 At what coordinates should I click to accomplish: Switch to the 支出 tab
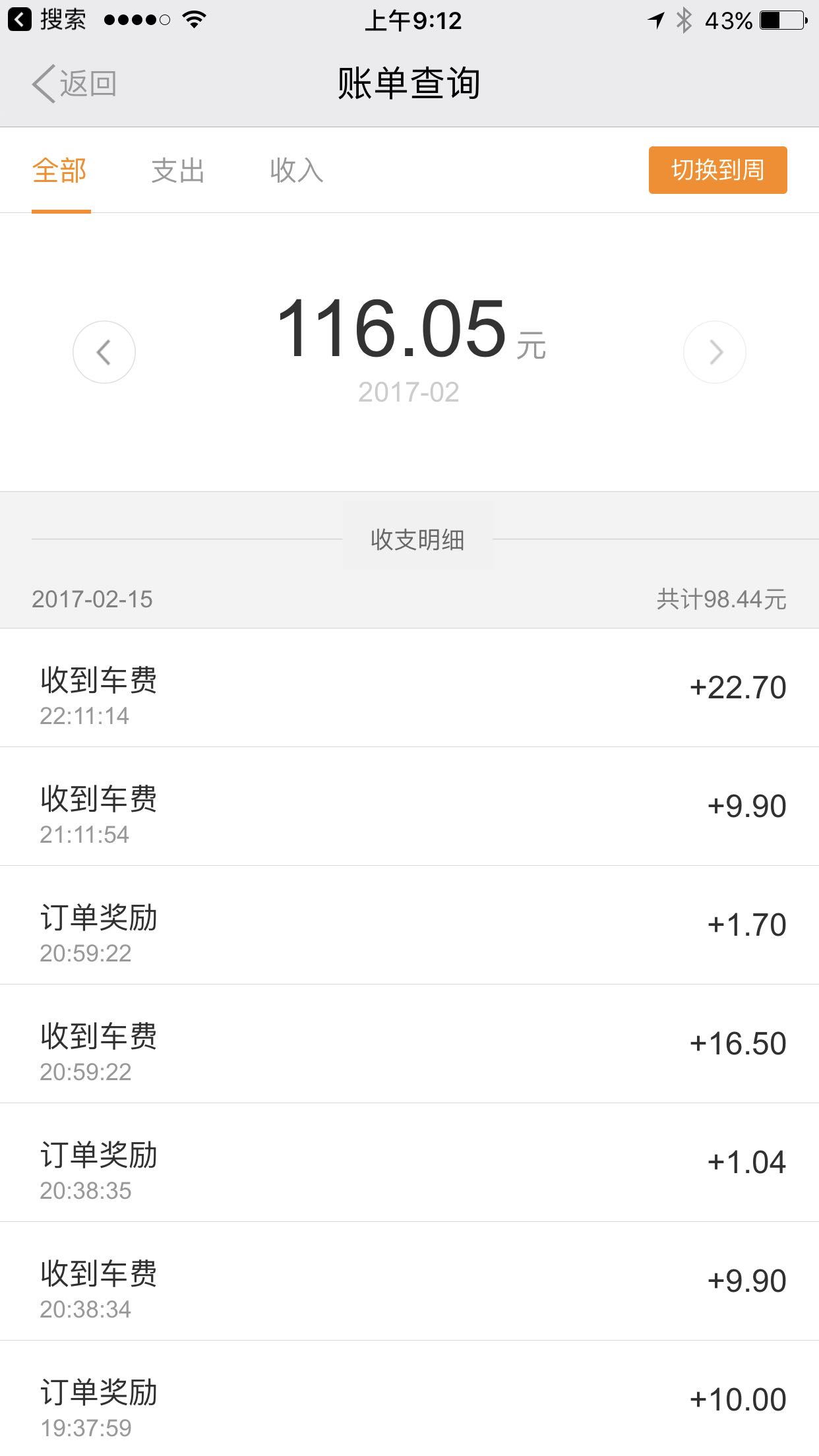pyautogui.click(x=178, y=170)
